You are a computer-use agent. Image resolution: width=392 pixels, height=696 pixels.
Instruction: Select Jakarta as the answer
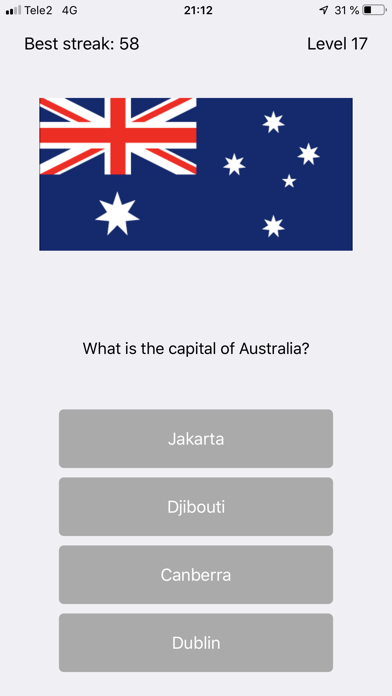pos(196,439)
